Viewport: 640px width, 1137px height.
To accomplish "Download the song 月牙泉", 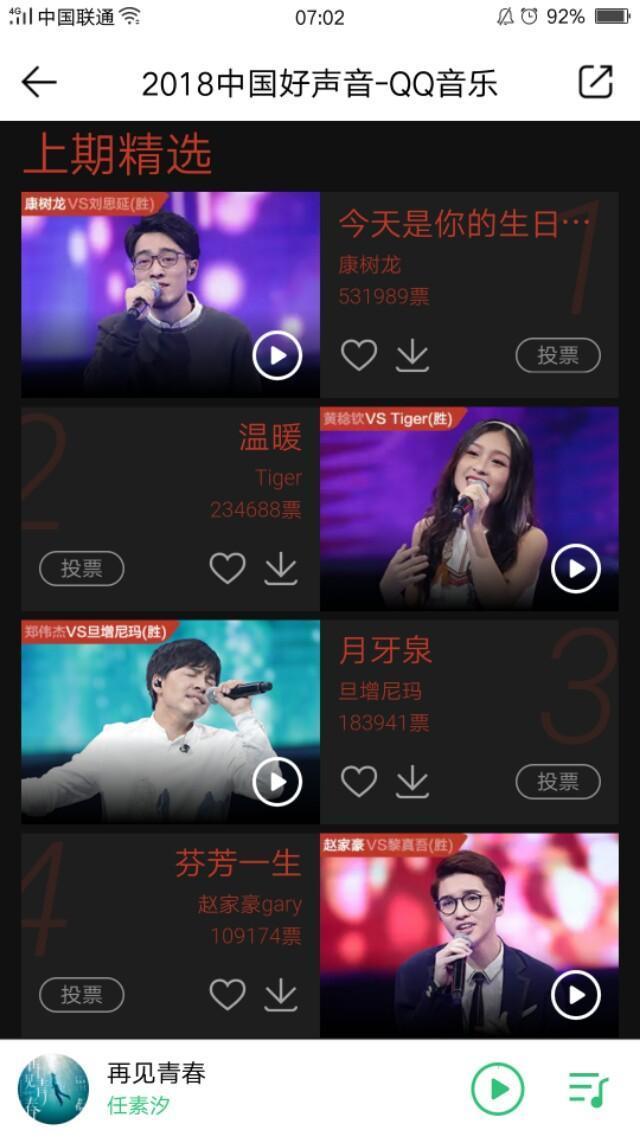I will (412, 781).
